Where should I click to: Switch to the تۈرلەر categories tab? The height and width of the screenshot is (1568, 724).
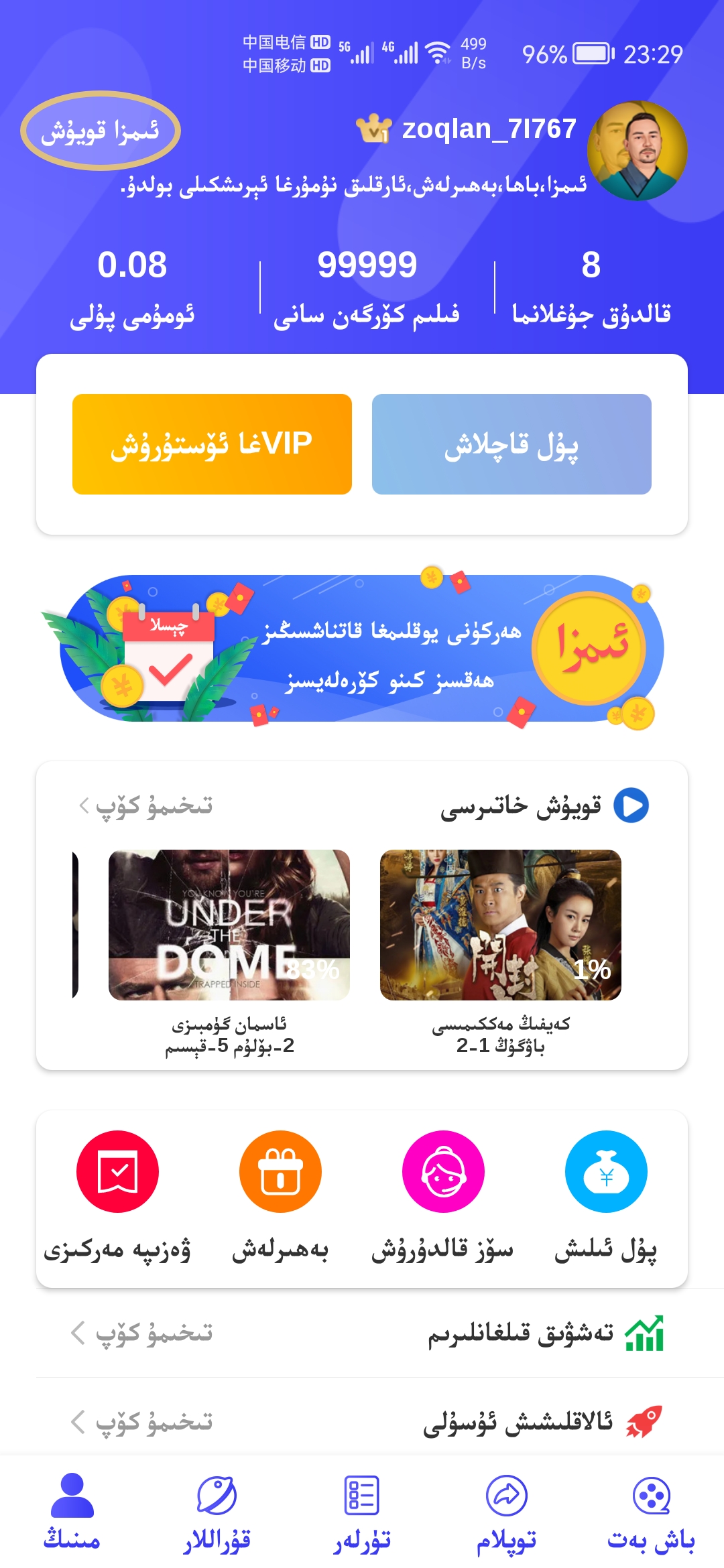coord(362,1512)
